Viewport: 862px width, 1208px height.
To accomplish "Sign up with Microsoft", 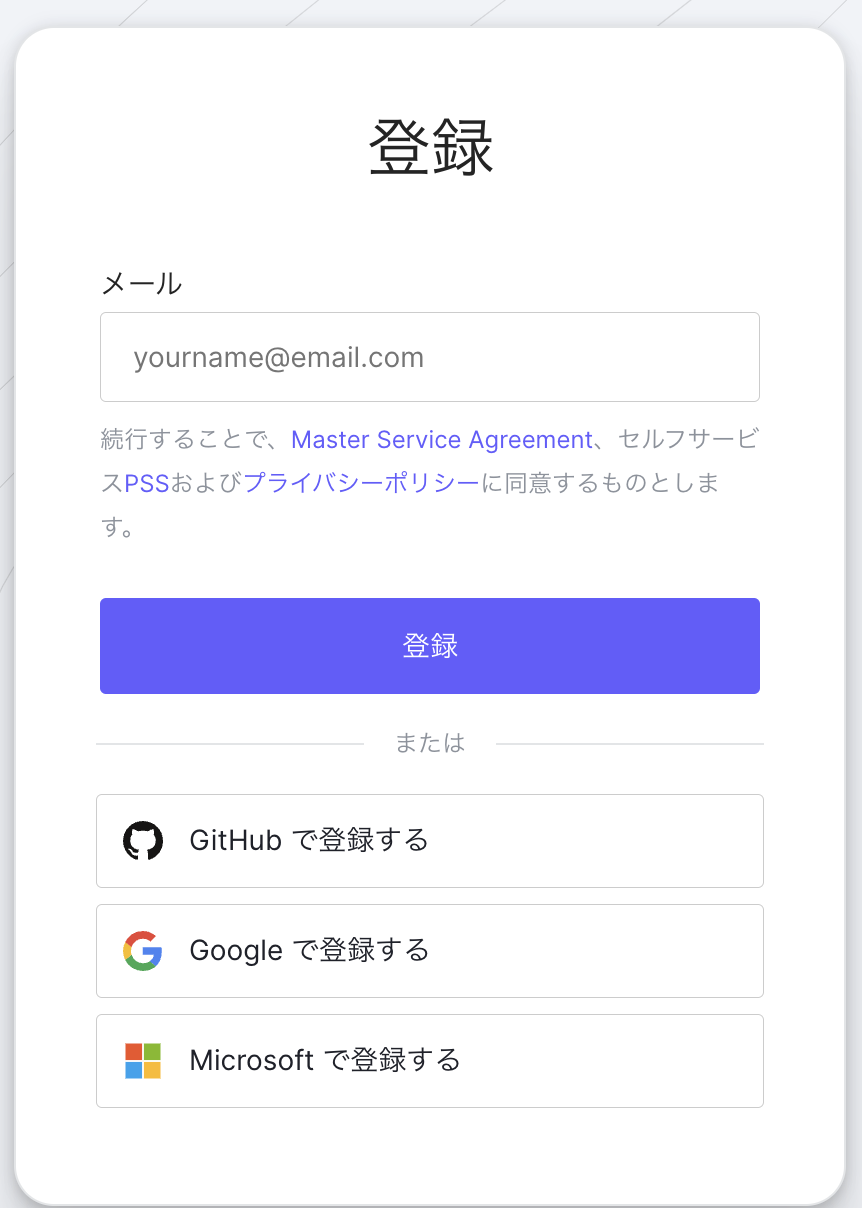I will click(430, 1061).
